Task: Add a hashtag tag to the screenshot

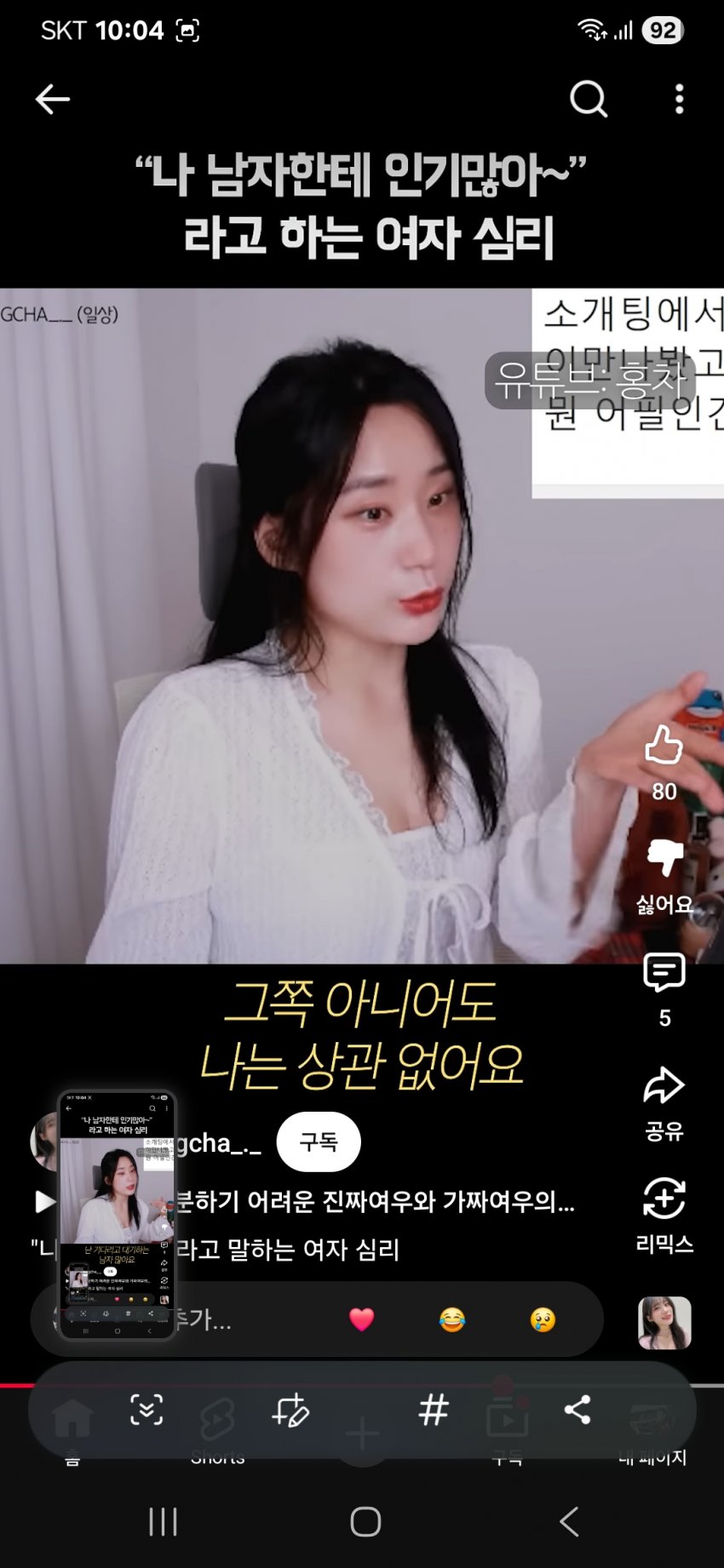Action: coord(434,1411)
